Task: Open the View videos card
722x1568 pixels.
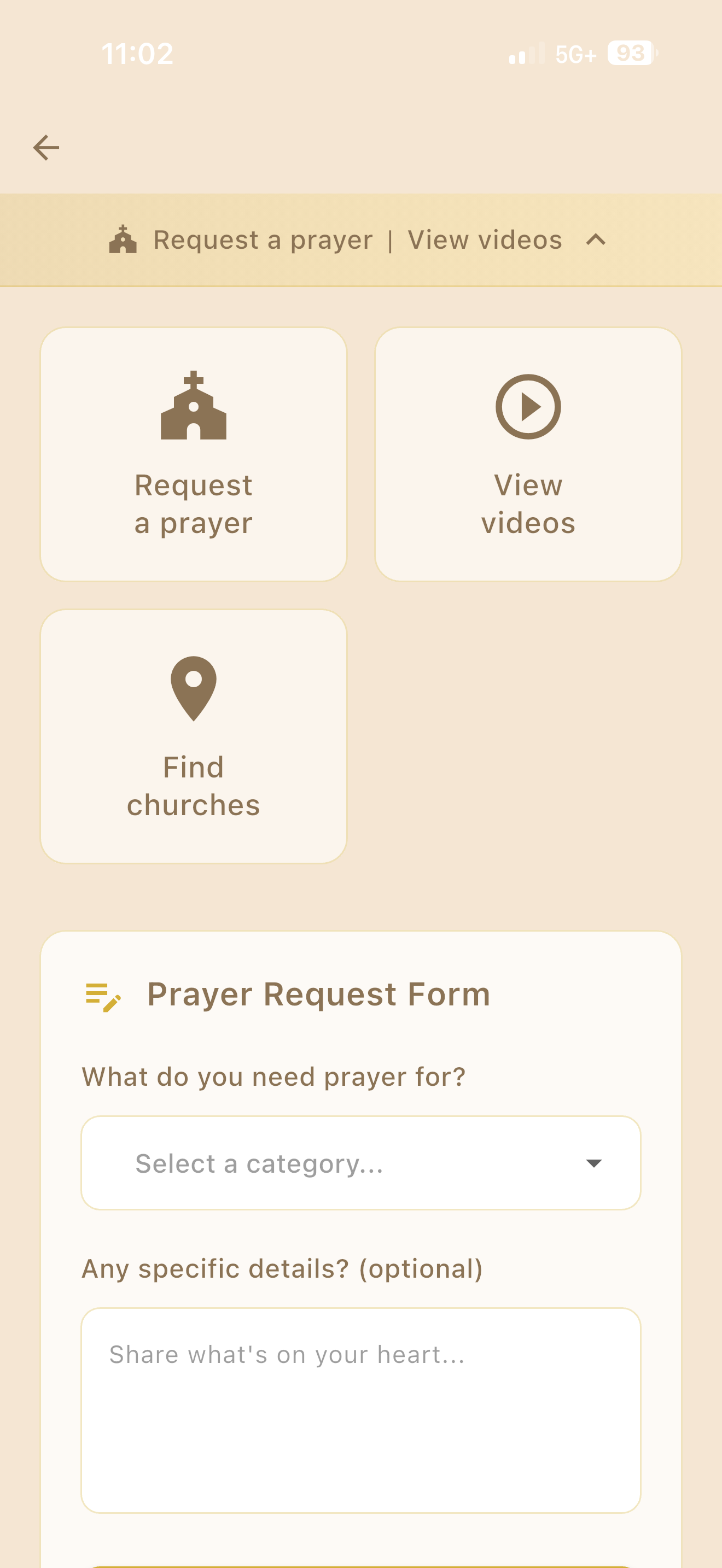Action: 528,454
